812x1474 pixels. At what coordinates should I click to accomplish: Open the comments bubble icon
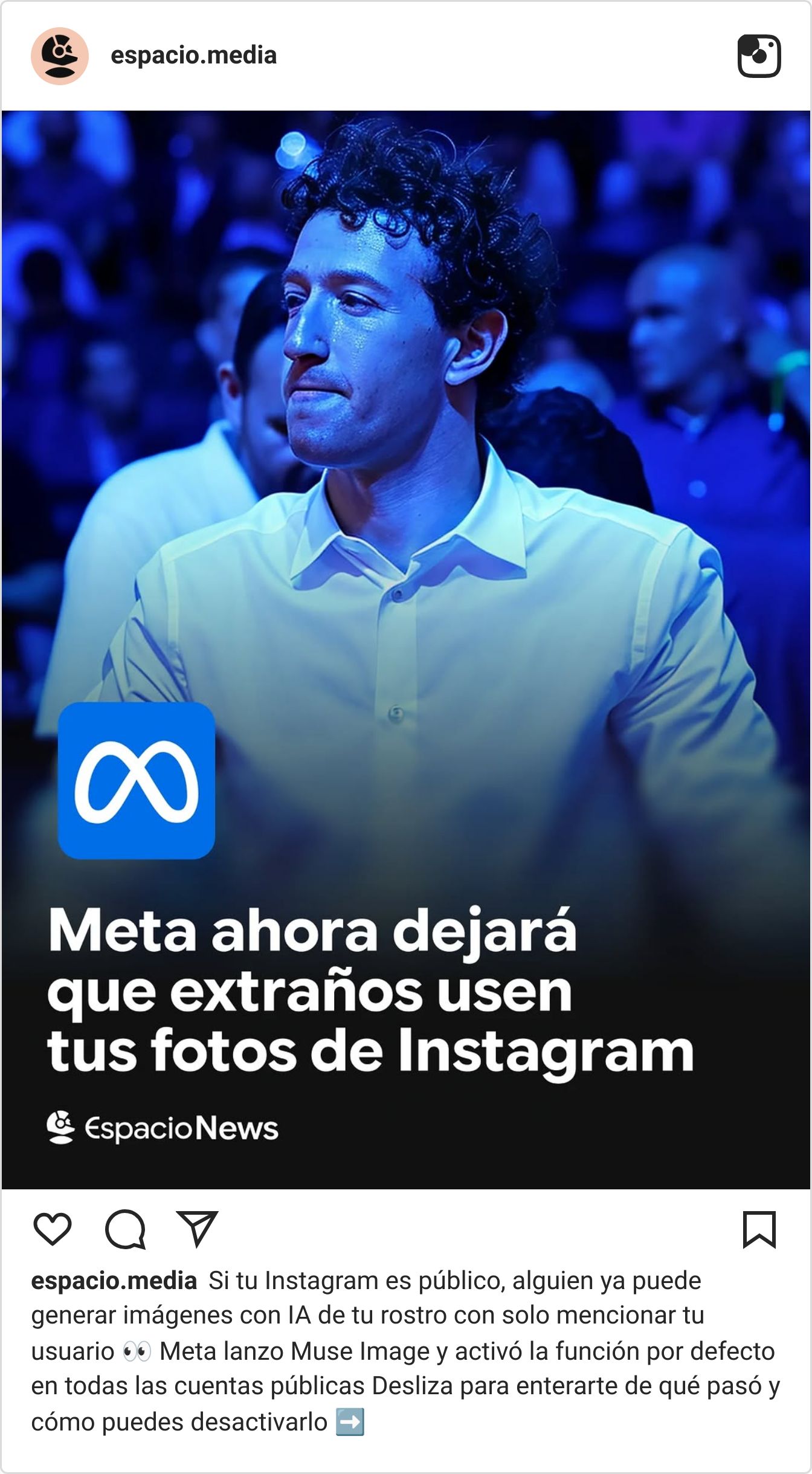125,1229
